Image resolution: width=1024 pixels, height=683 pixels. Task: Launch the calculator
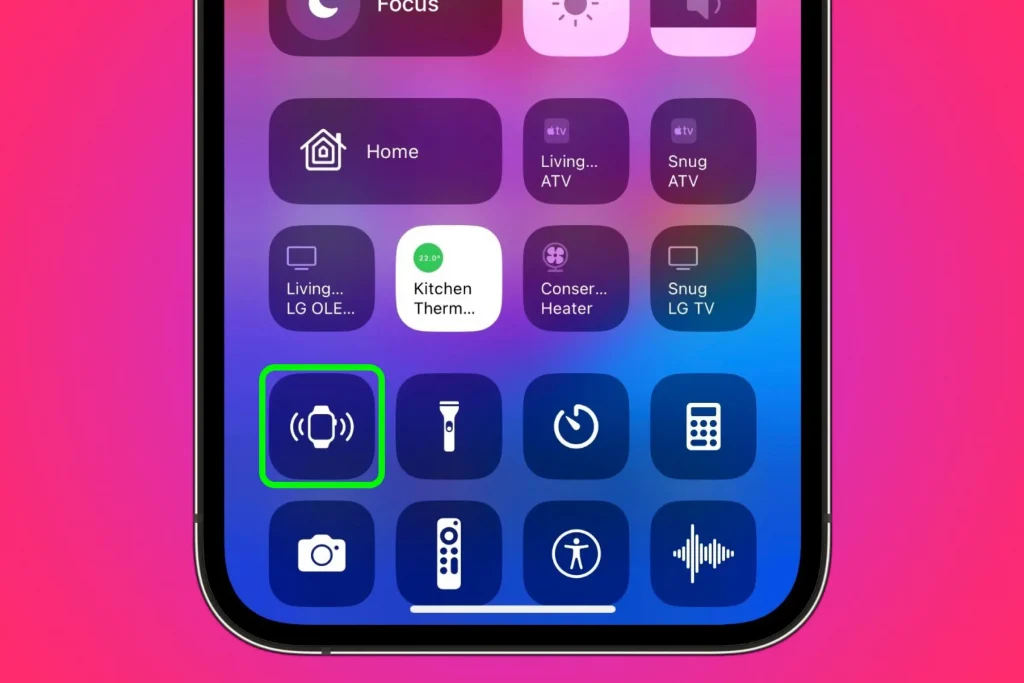[703, 427]
